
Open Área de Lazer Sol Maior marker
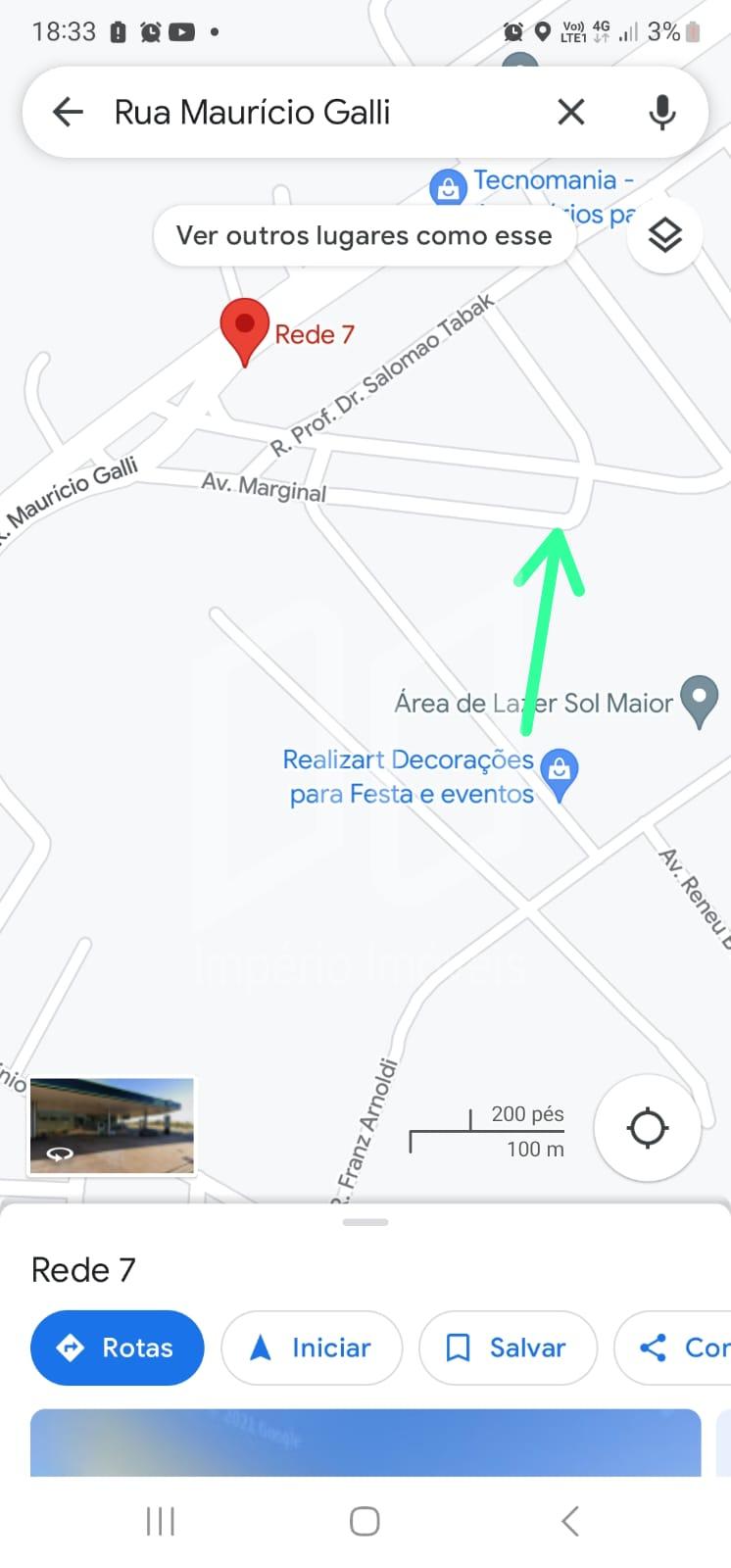pyautogui.click(x=699, y=702)
